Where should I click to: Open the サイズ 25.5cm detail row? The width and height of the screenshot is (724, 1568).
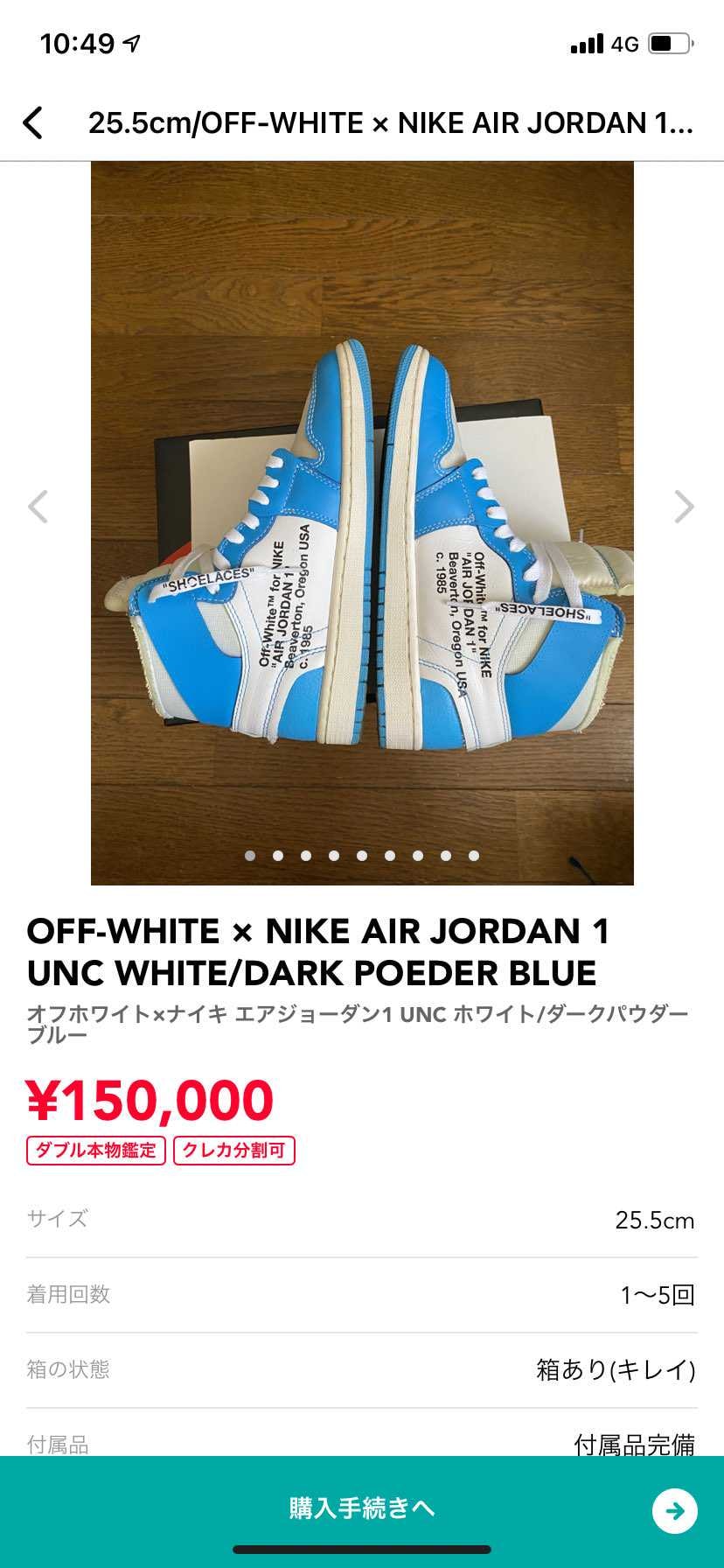(x=362, y=1218)
